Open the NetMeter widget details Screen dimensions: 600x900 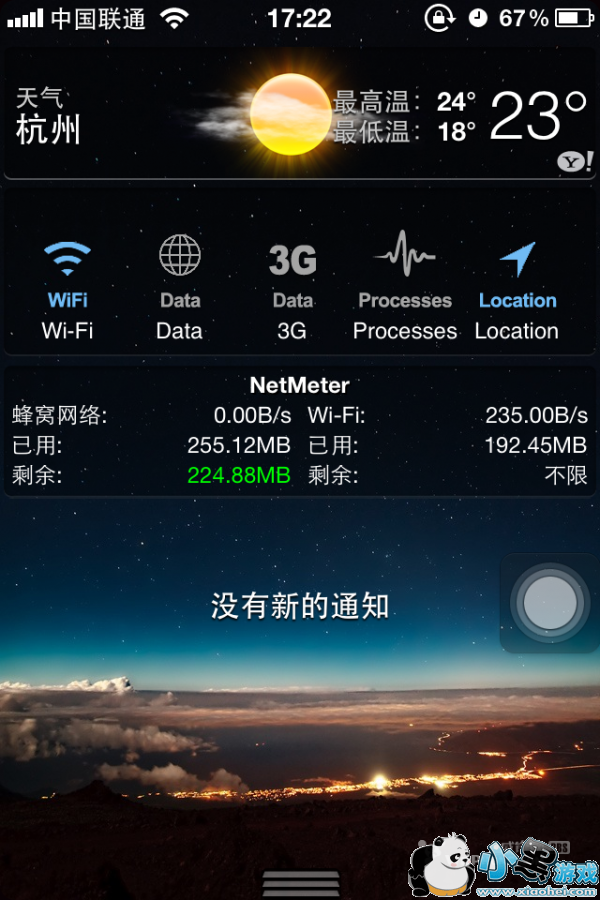point(300,430)
